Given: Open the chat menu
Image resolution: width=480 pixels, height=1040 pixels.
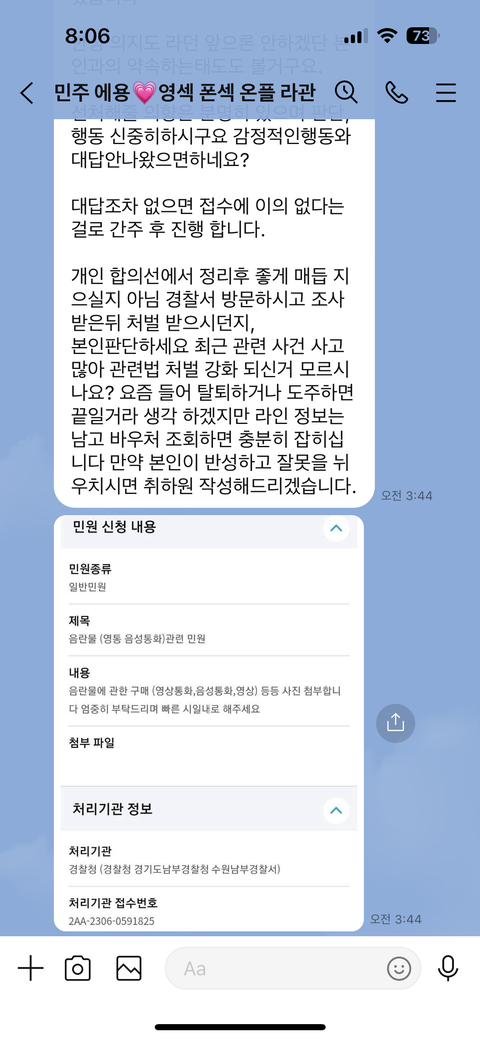Looking at the screenshot, I should pos(446,93).
